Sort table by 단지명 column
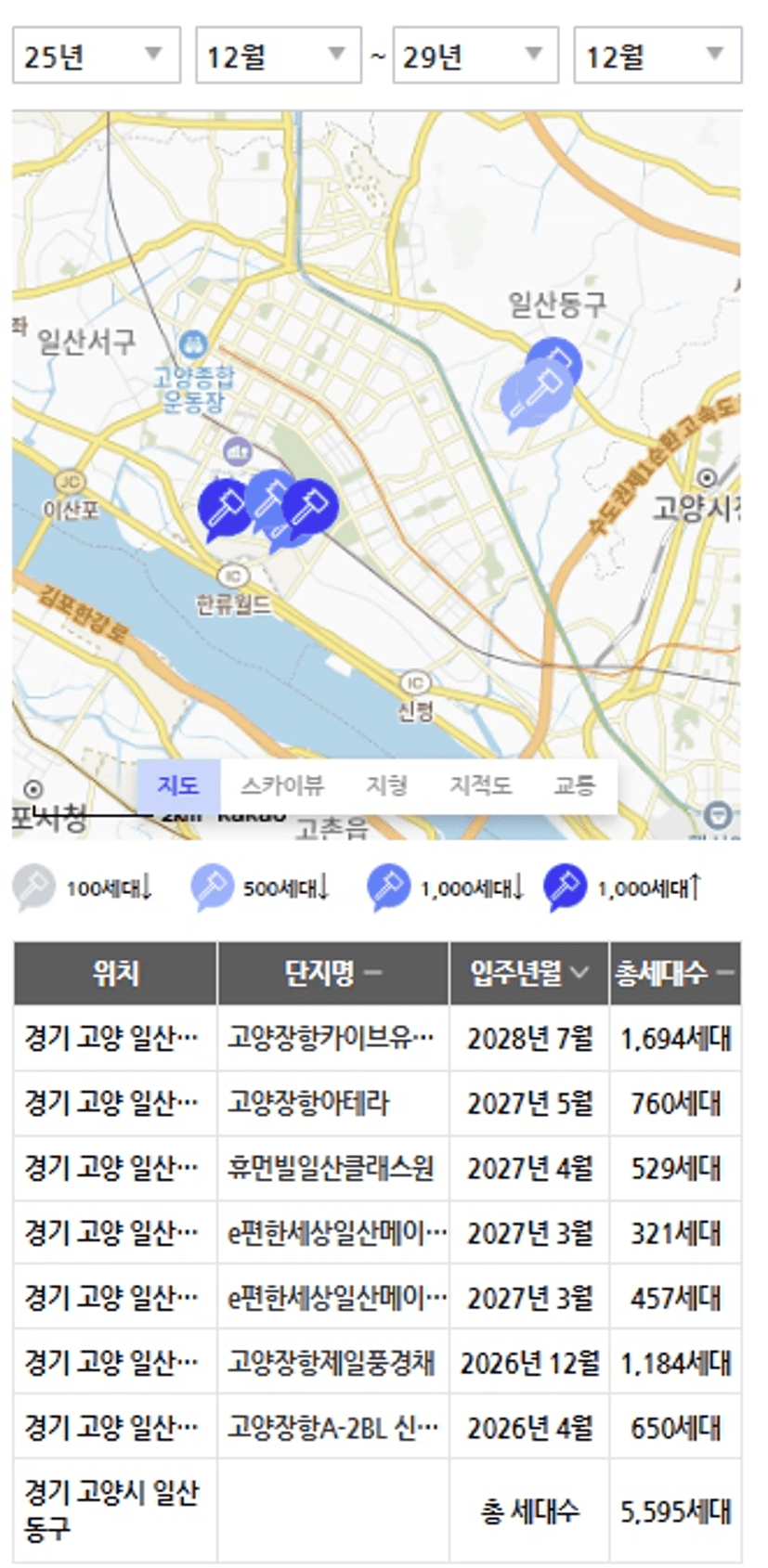 click(x=333, y=973)
